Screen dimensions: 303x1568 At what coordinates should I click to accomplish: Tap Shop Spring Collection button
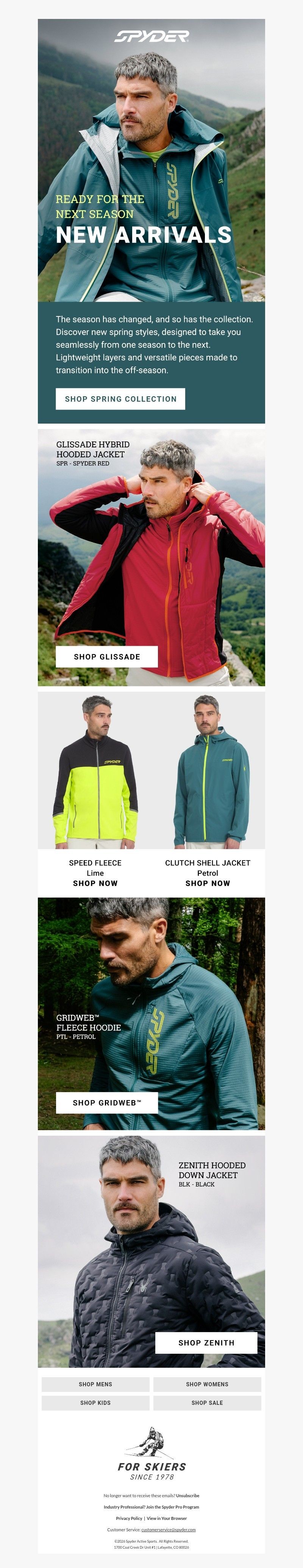tap(120, 399)
